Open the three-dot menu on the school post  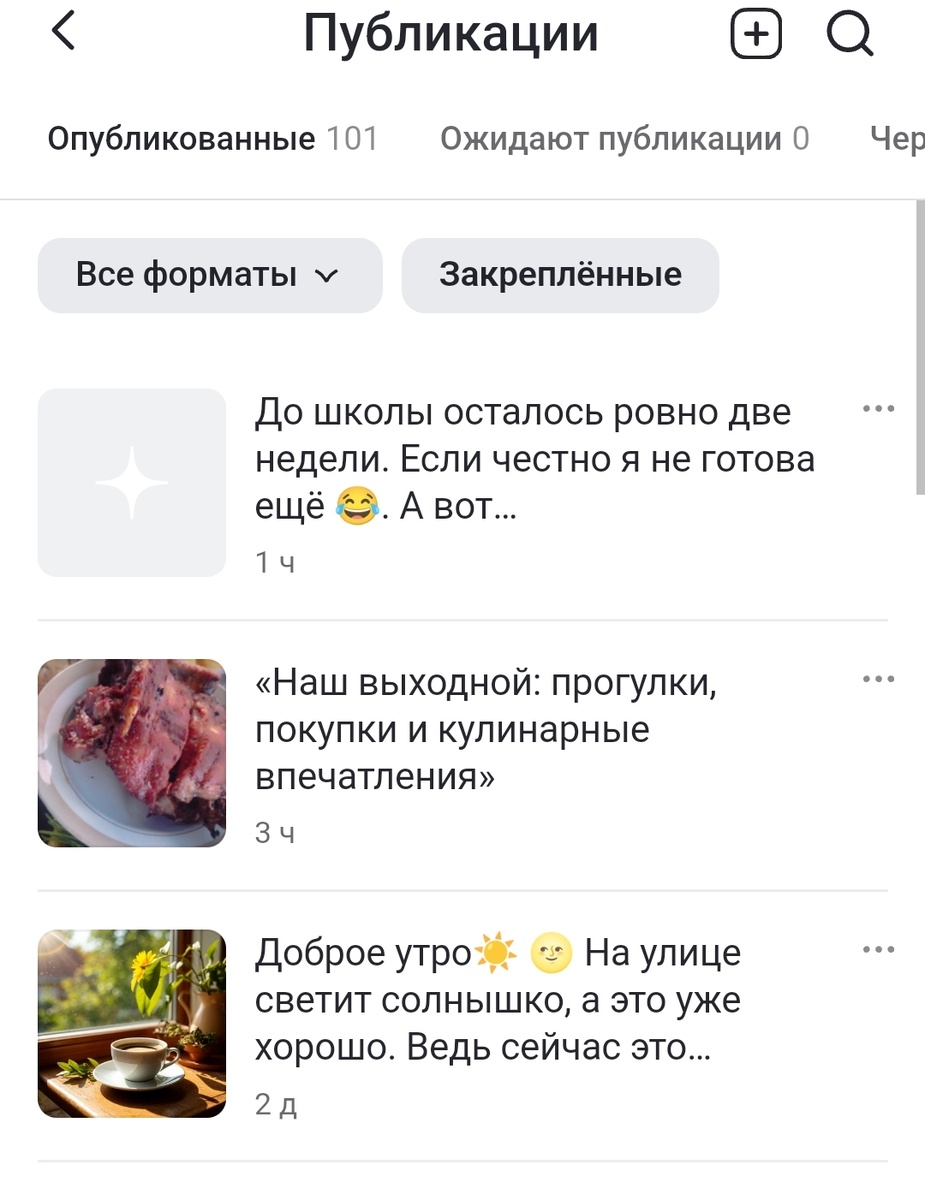[879, 407]
